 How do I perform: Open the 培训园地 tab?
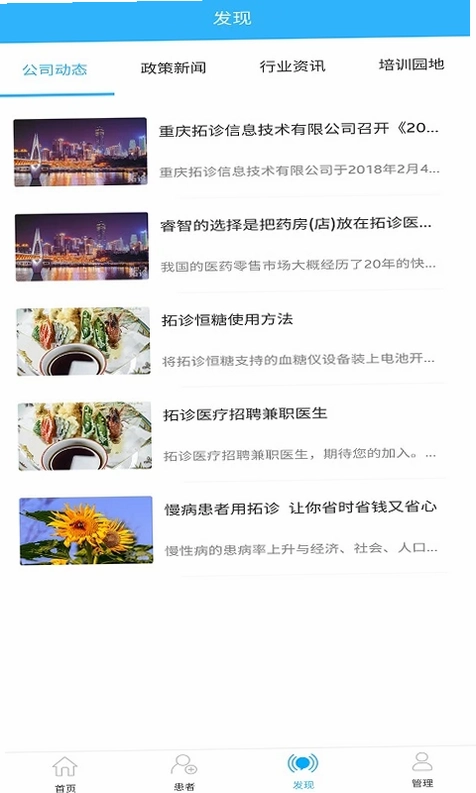pyautogui.click(x=411, y=64)
